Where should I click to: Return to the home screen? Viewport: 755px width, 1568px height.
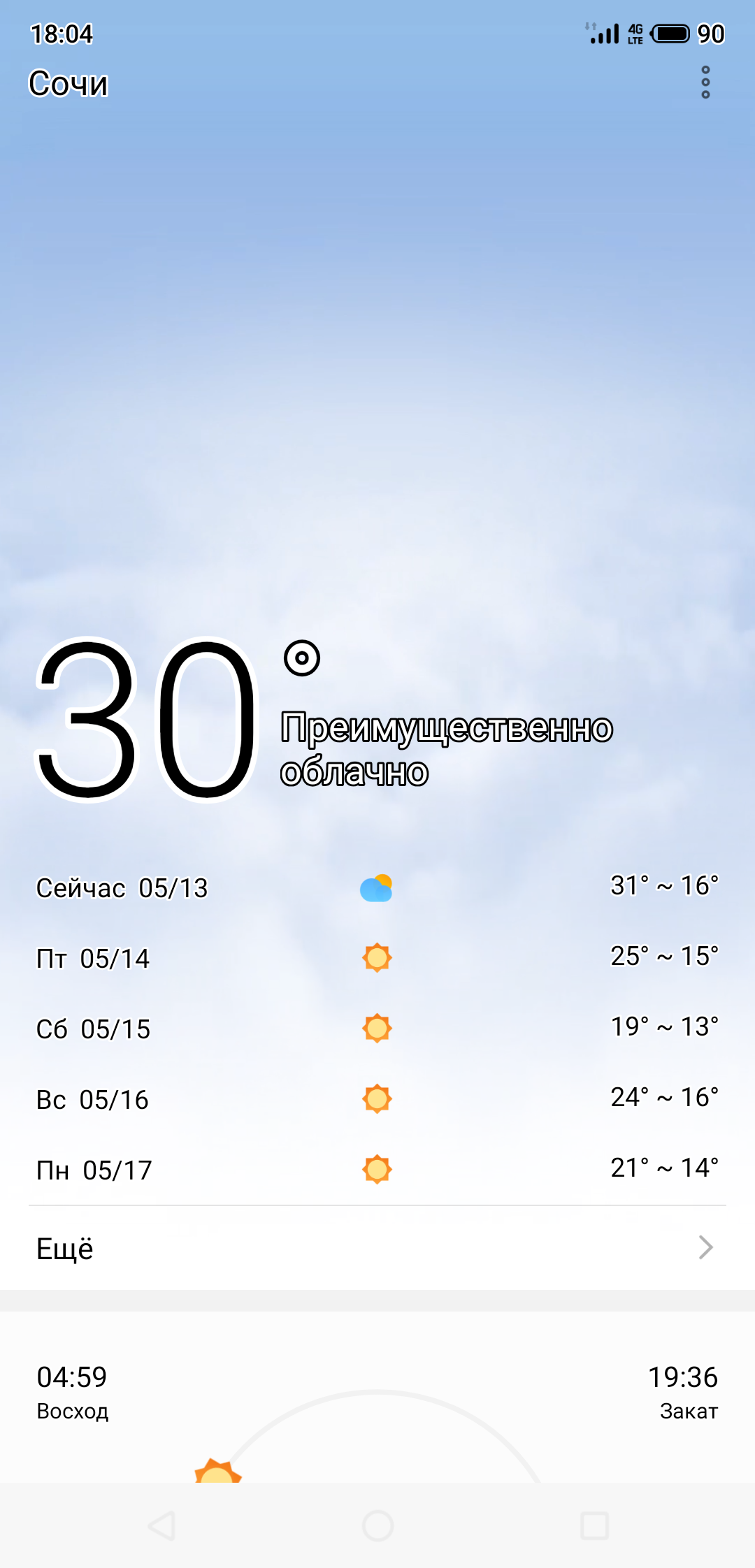coord(377,1525)
